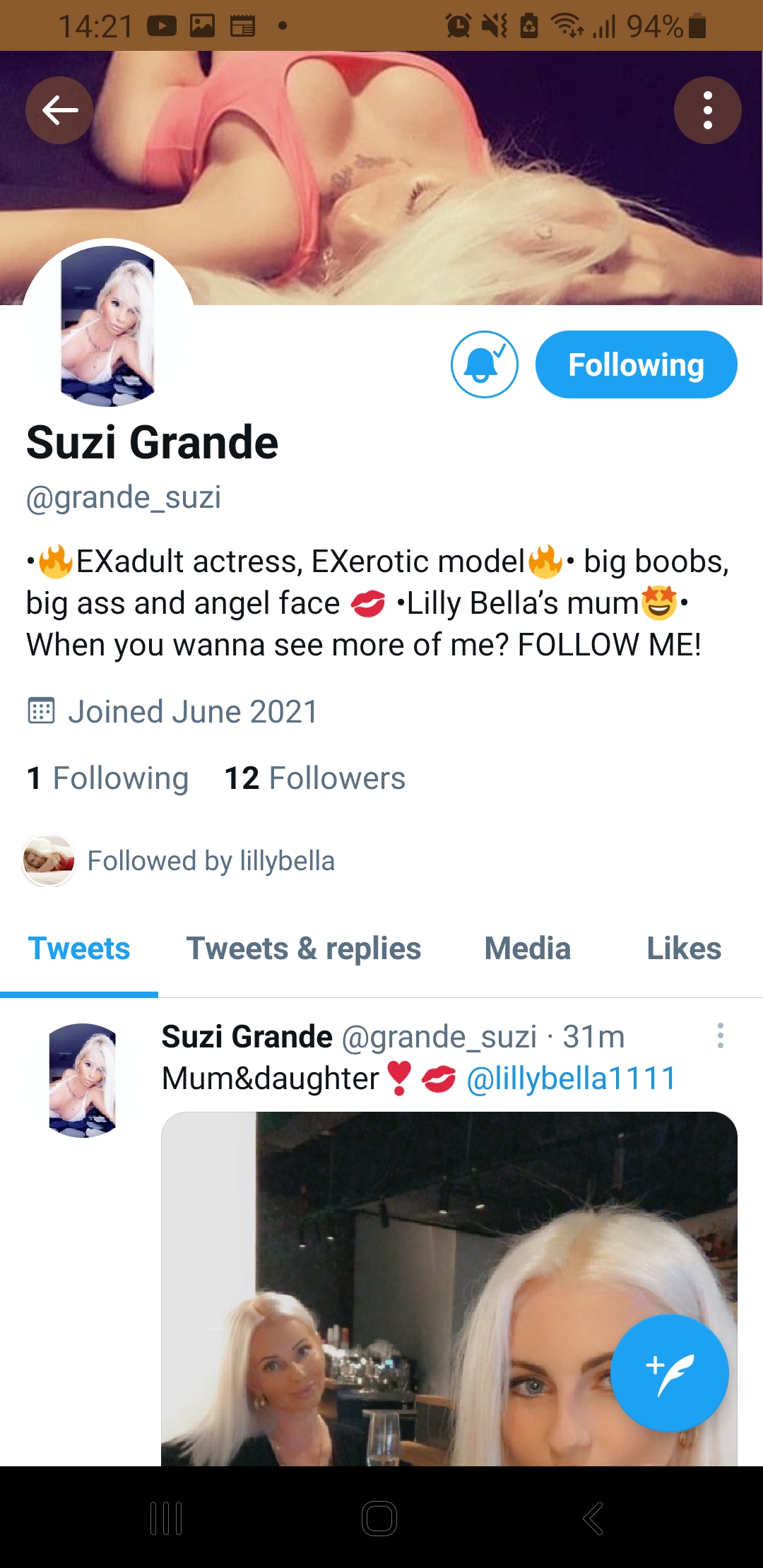Open the profile picture
This screenshot has height=1568, width=763.
click(108, 325)
